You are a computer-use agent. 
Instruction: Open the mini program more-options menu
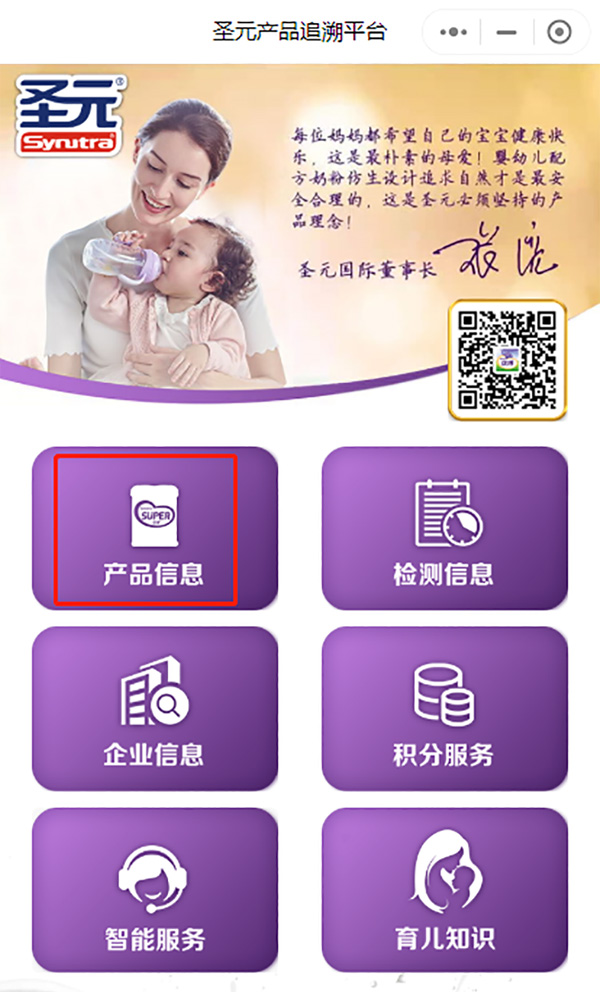453,32
